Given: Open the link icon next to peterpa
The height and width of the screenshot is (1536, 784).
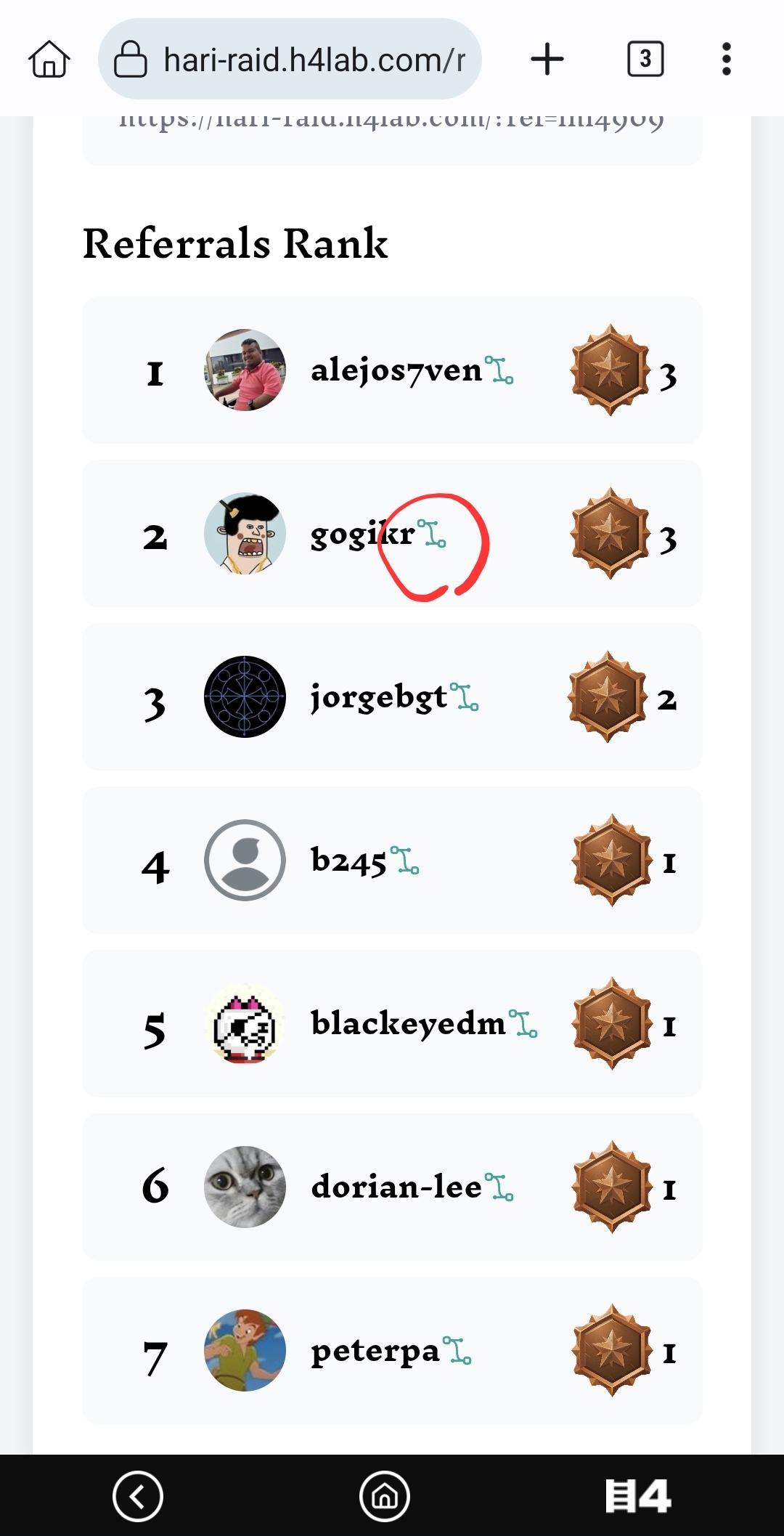Looking at the screenshot, I should 457,1351.
